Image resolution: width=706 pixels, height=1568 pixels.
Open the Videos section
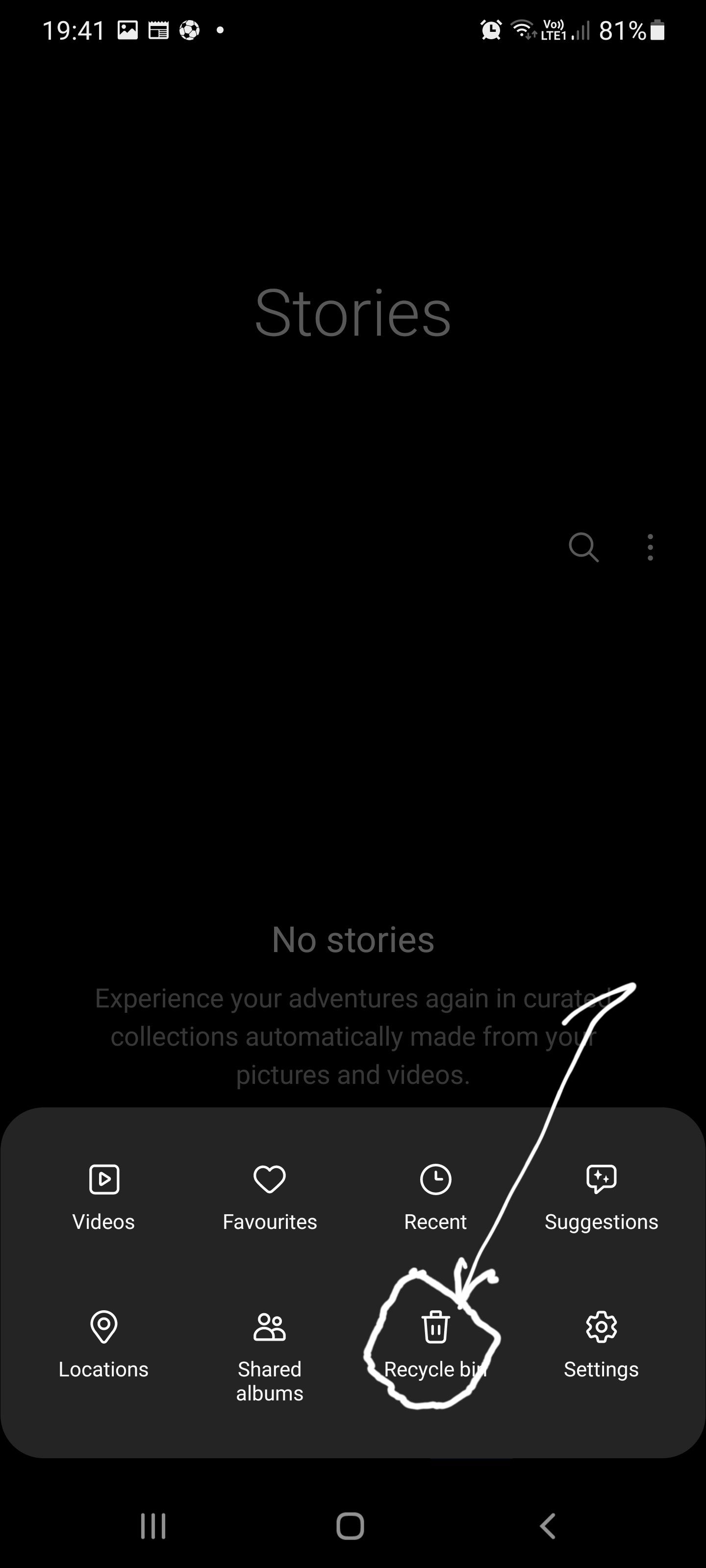[103, 1196]
